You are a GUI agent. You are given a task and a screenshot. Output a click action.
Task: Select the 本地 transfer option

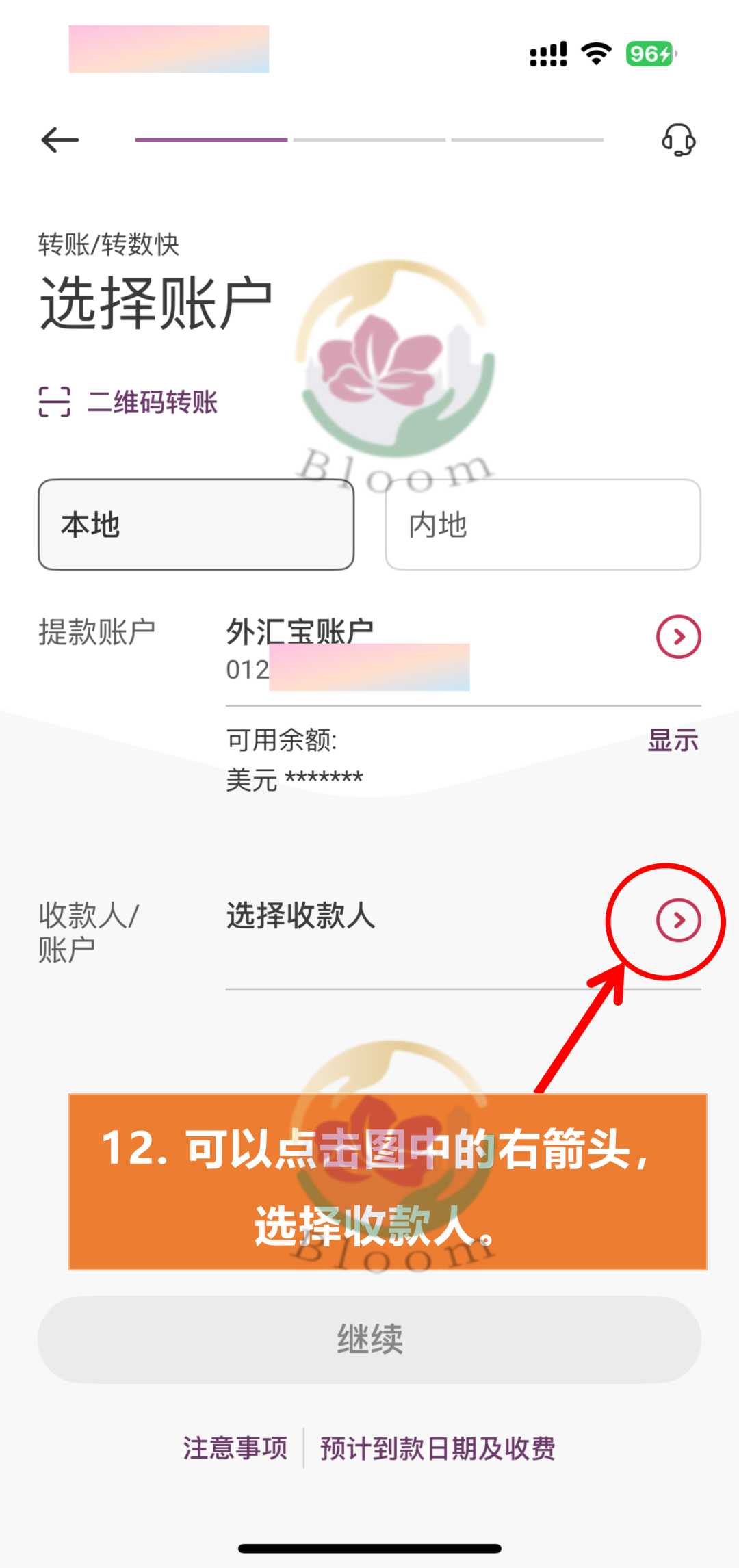tap(196, 525)
